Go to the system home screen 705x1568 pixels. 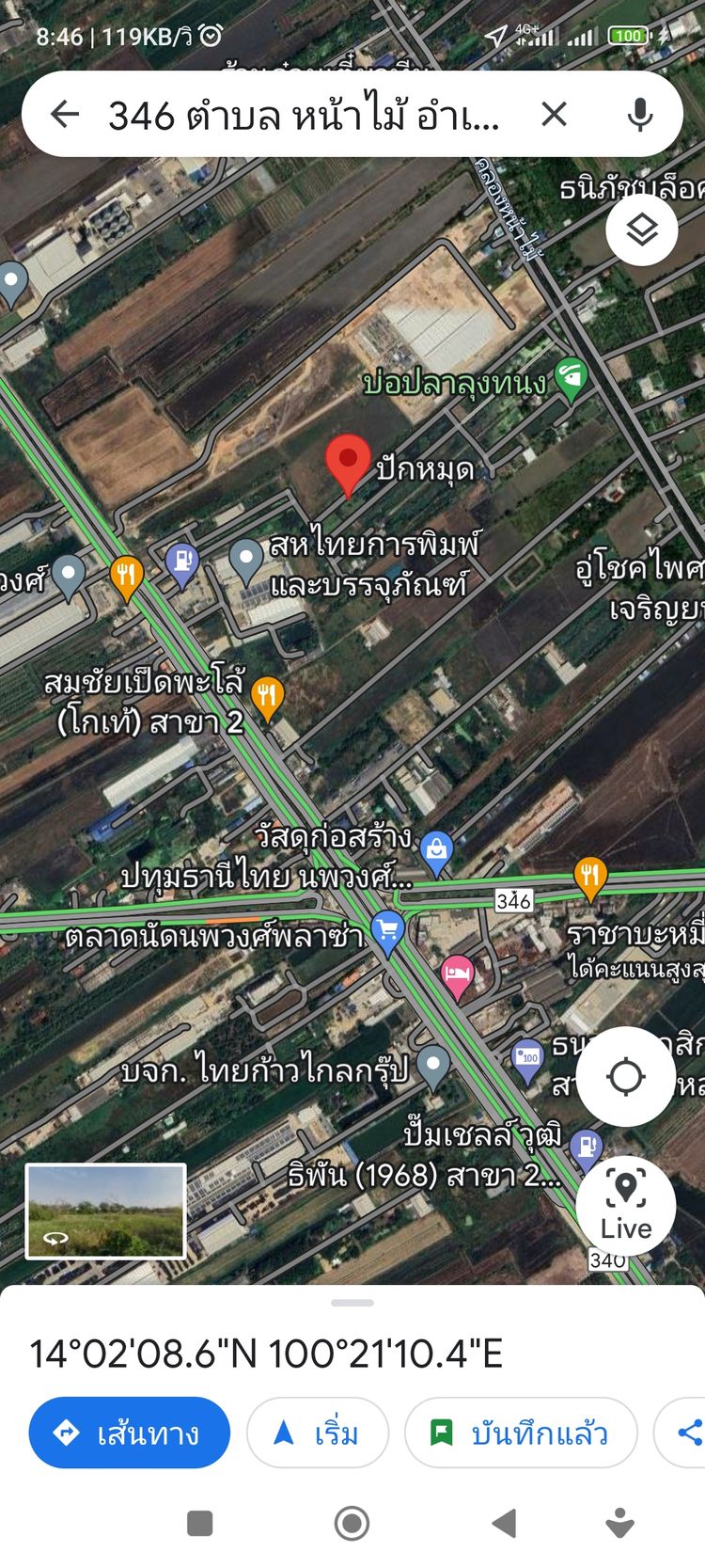[352, 1523]
